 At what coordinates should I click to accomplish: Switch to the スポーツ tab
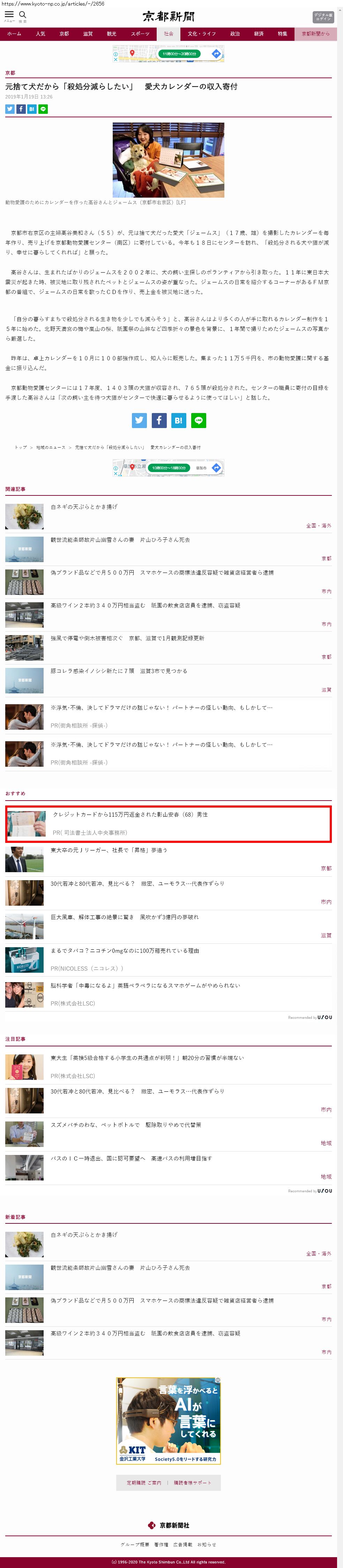pos(140,34)
